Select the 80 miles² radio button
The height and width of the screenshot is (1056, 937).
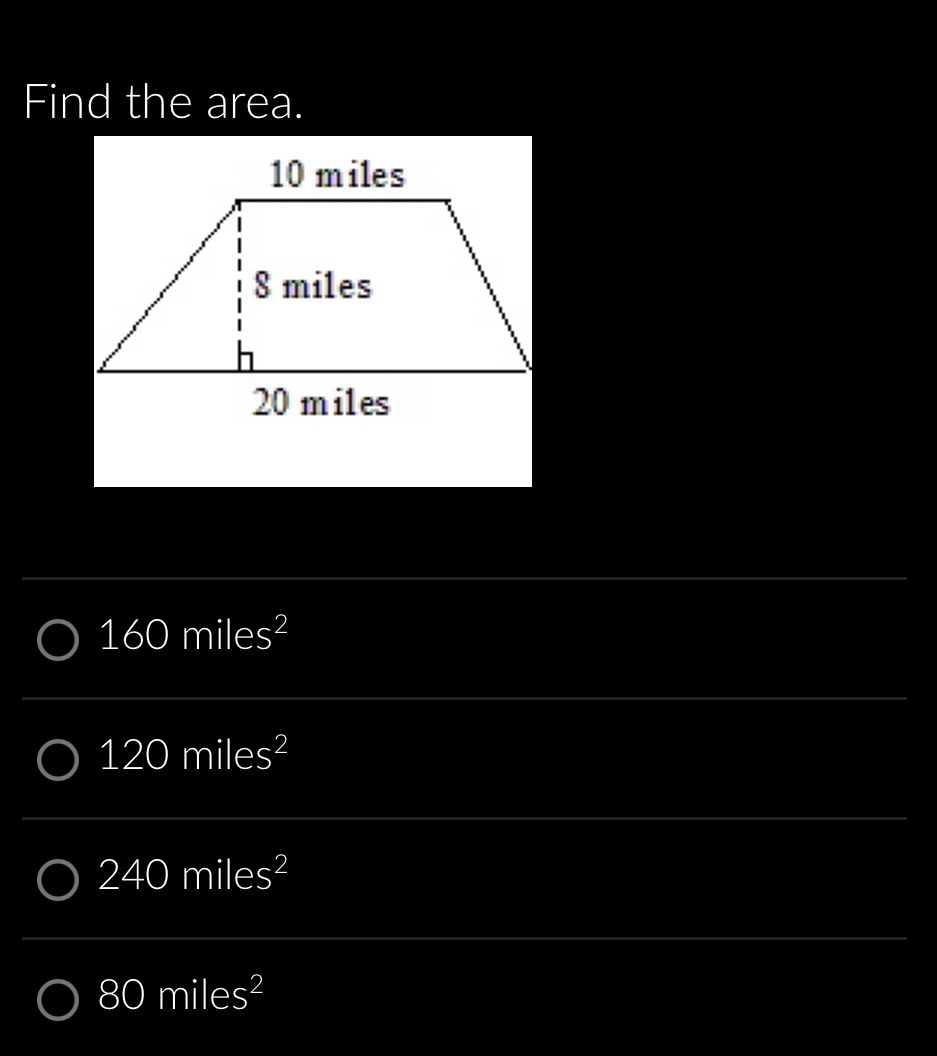click(58, 1000)
